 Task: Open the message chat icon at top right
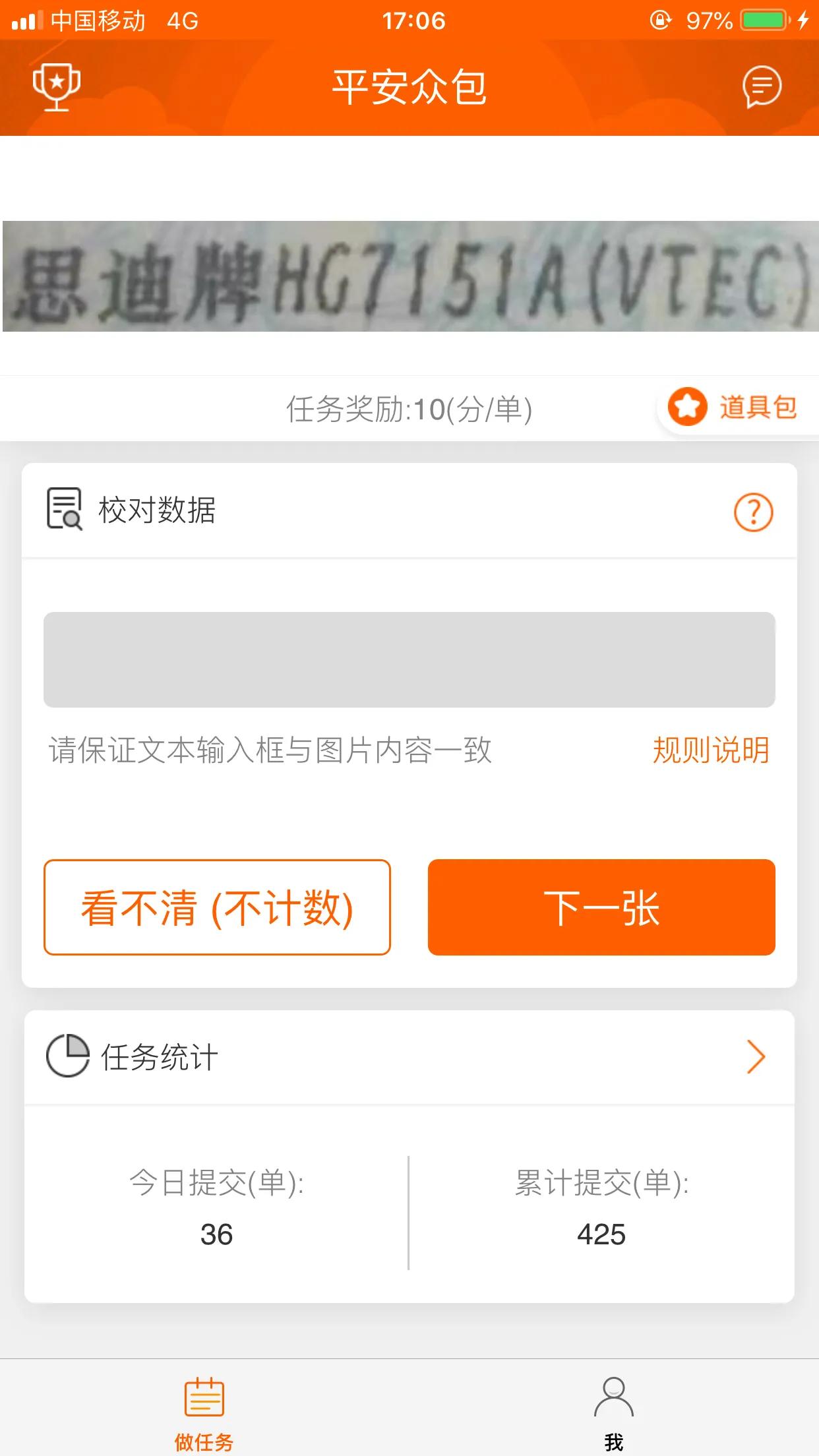pos(762,87)
